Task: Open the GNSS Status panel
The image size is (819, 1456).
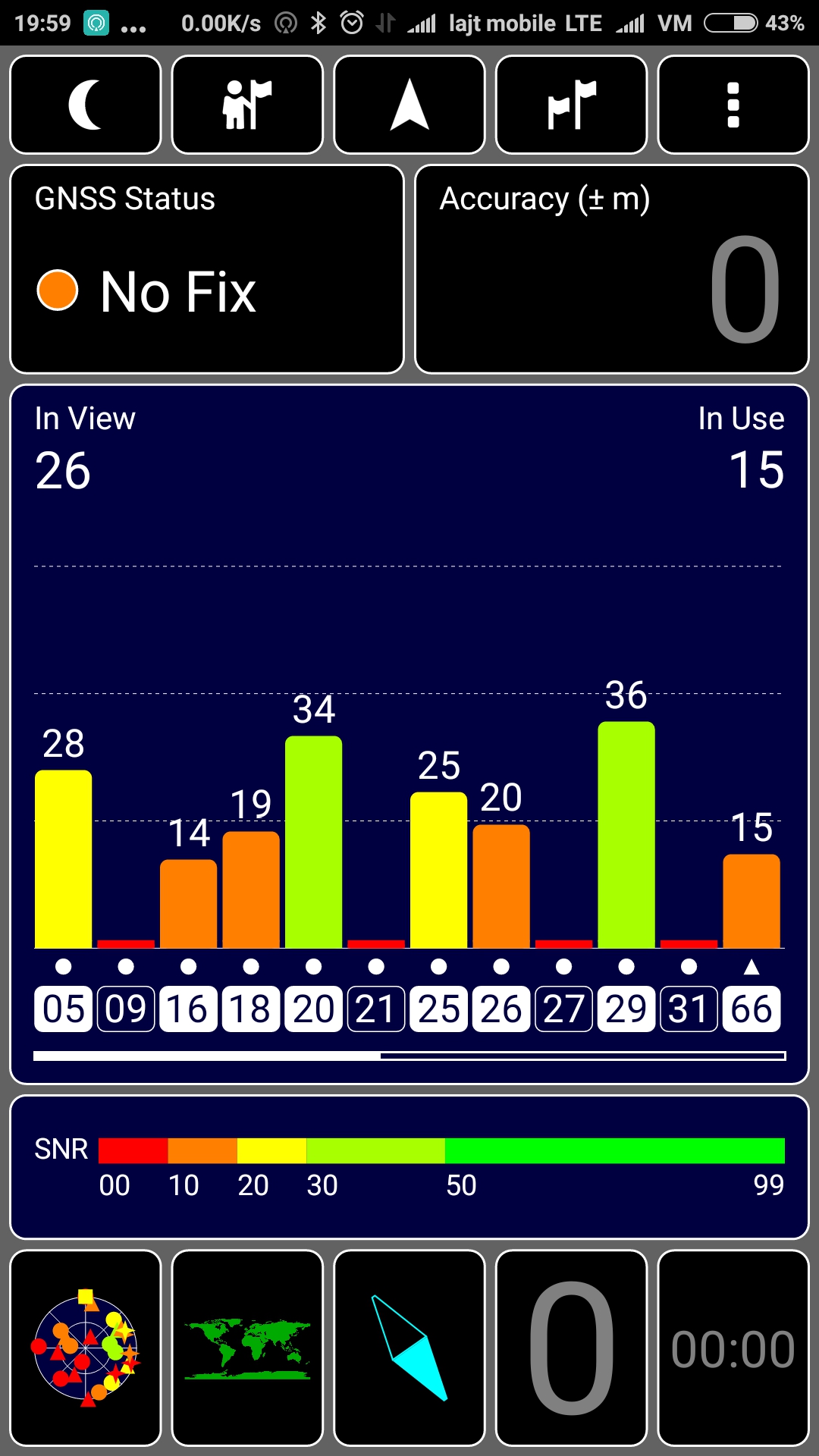Action: coord(206,269)
